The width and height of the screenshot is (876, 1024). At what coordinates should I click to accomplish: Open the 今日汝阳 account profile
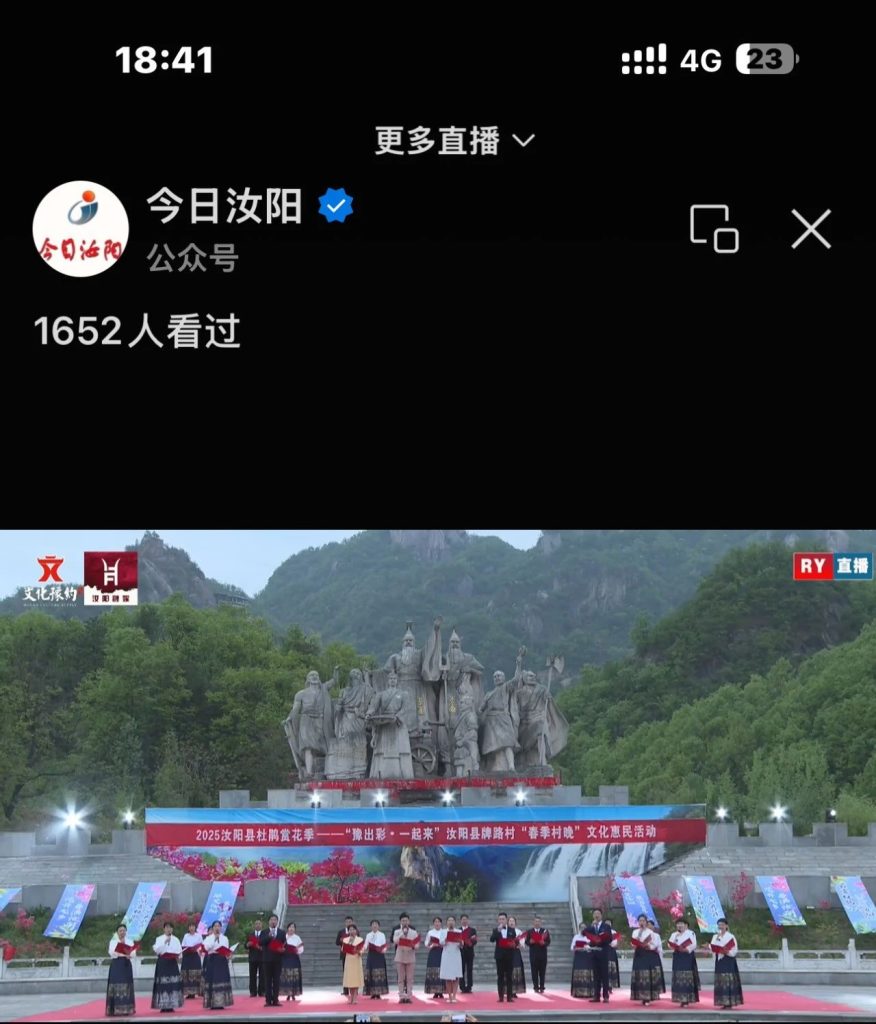(x=81, y=229)
